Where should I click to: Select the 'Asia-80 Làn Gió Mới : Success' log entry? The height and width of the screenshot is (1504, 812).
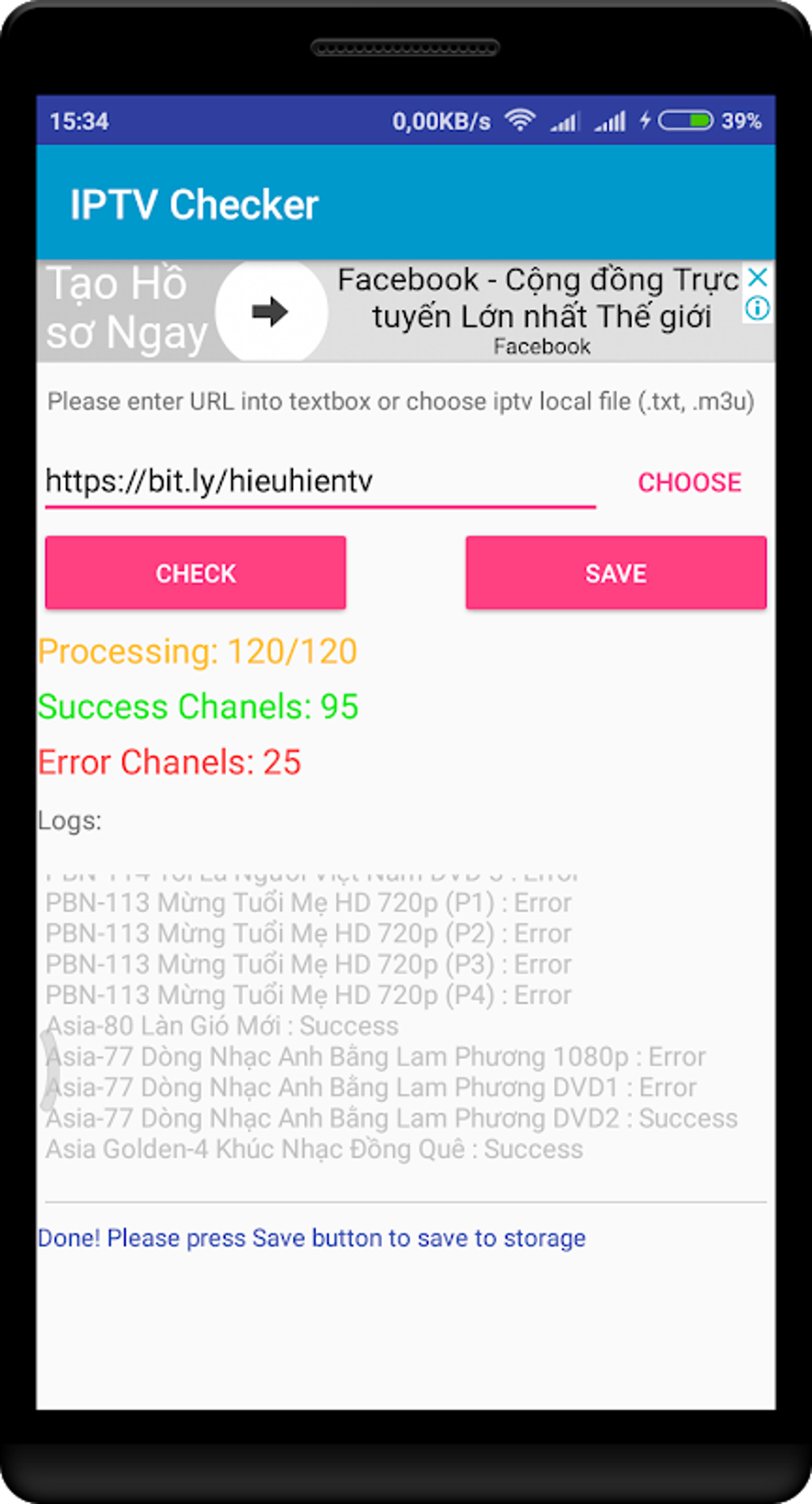coord(221,1025)
